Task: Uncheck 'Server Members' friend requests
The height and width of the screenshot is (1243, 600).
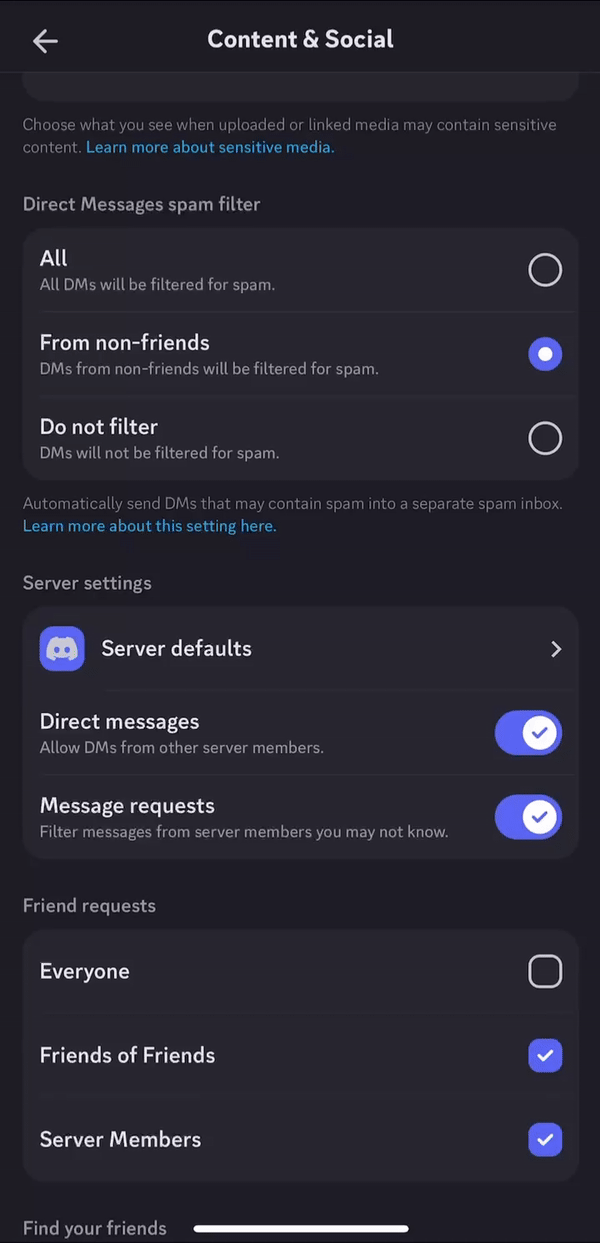Action: pyautogui.click(x=544, y=1139)
